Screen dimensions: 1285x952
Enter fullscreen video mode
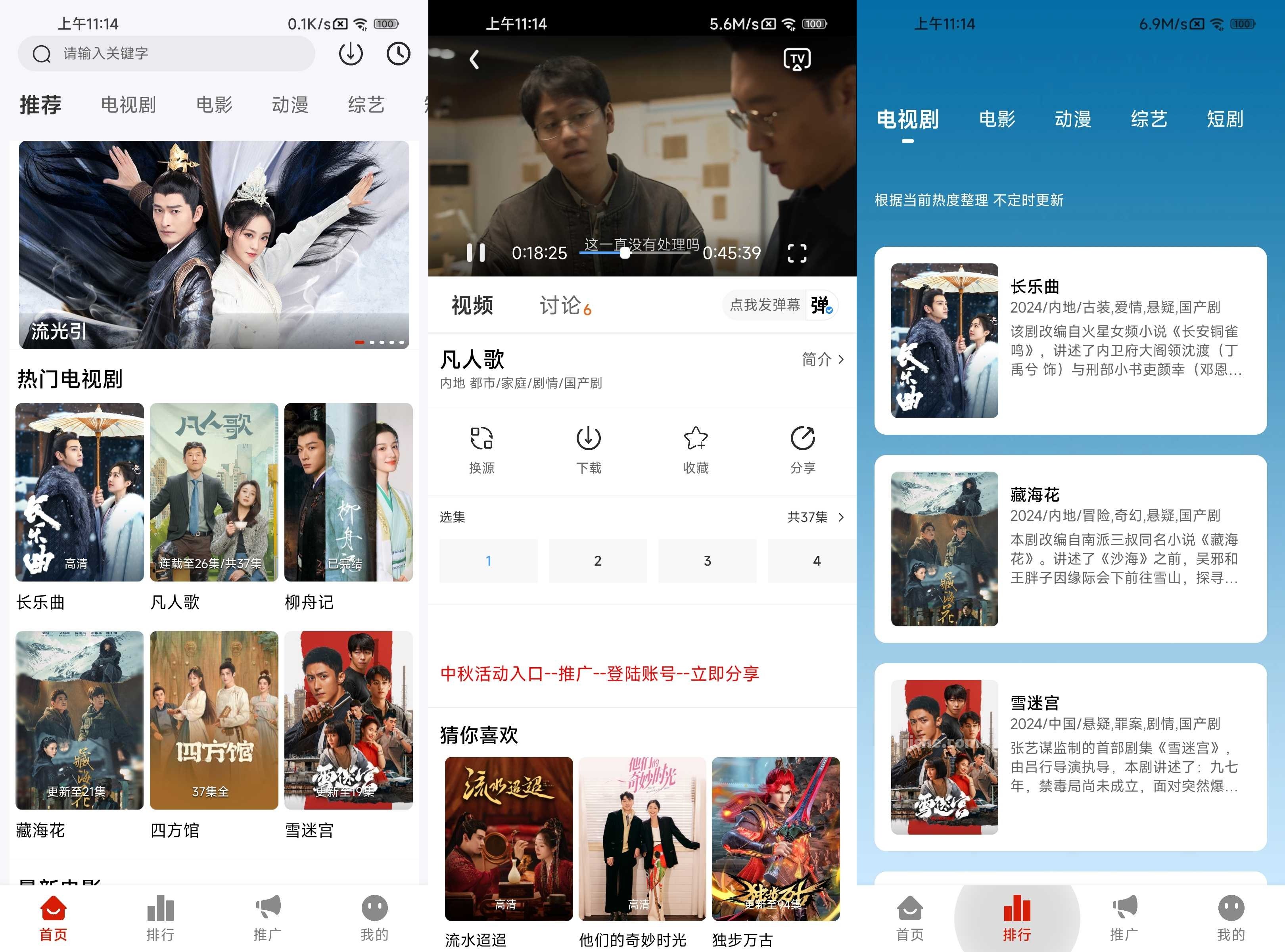797,252
